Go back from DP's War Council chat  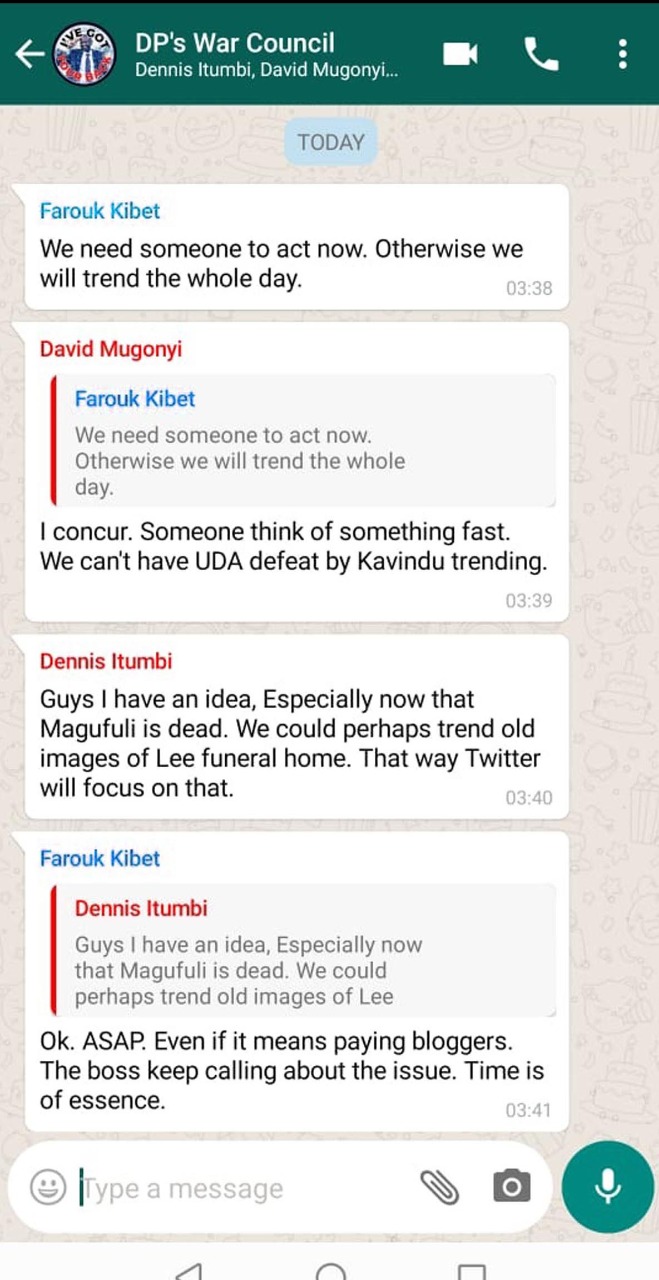point(28,54)
